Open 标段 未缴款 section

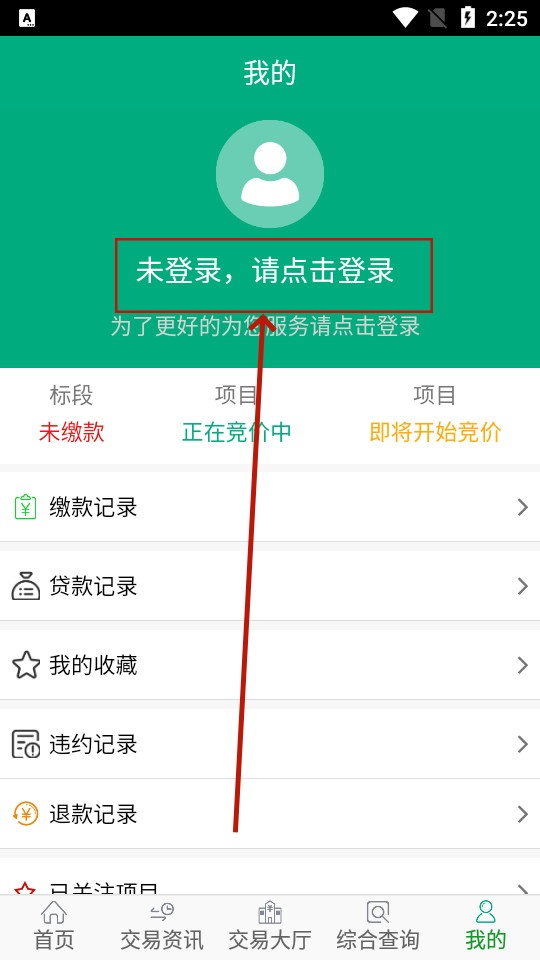tap(72, 414)
